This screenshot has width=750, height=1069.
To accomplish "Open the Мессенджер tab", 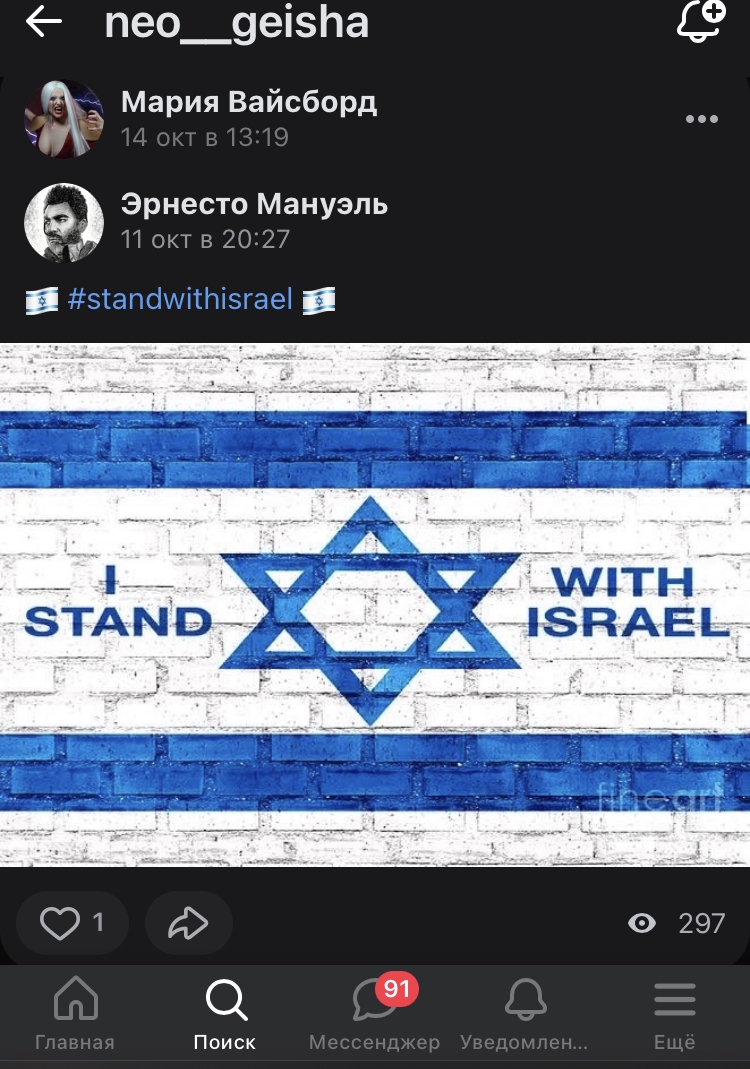I will [374, 1015].
